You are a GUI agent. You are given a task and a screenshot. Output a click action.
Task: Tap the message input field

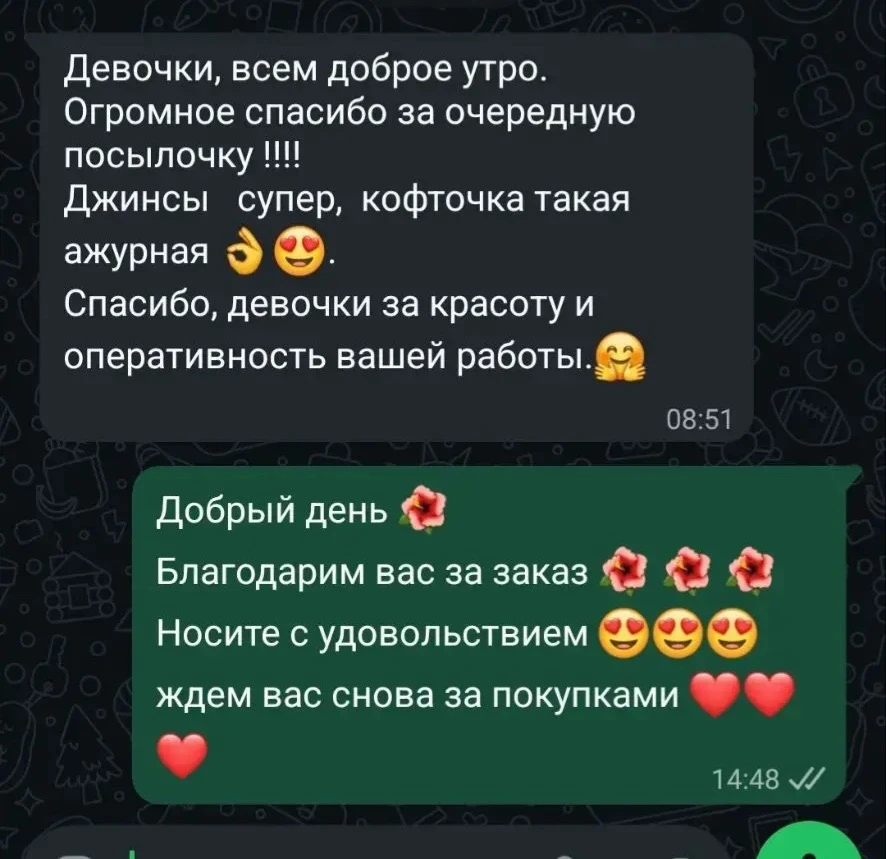pos(373,845)
